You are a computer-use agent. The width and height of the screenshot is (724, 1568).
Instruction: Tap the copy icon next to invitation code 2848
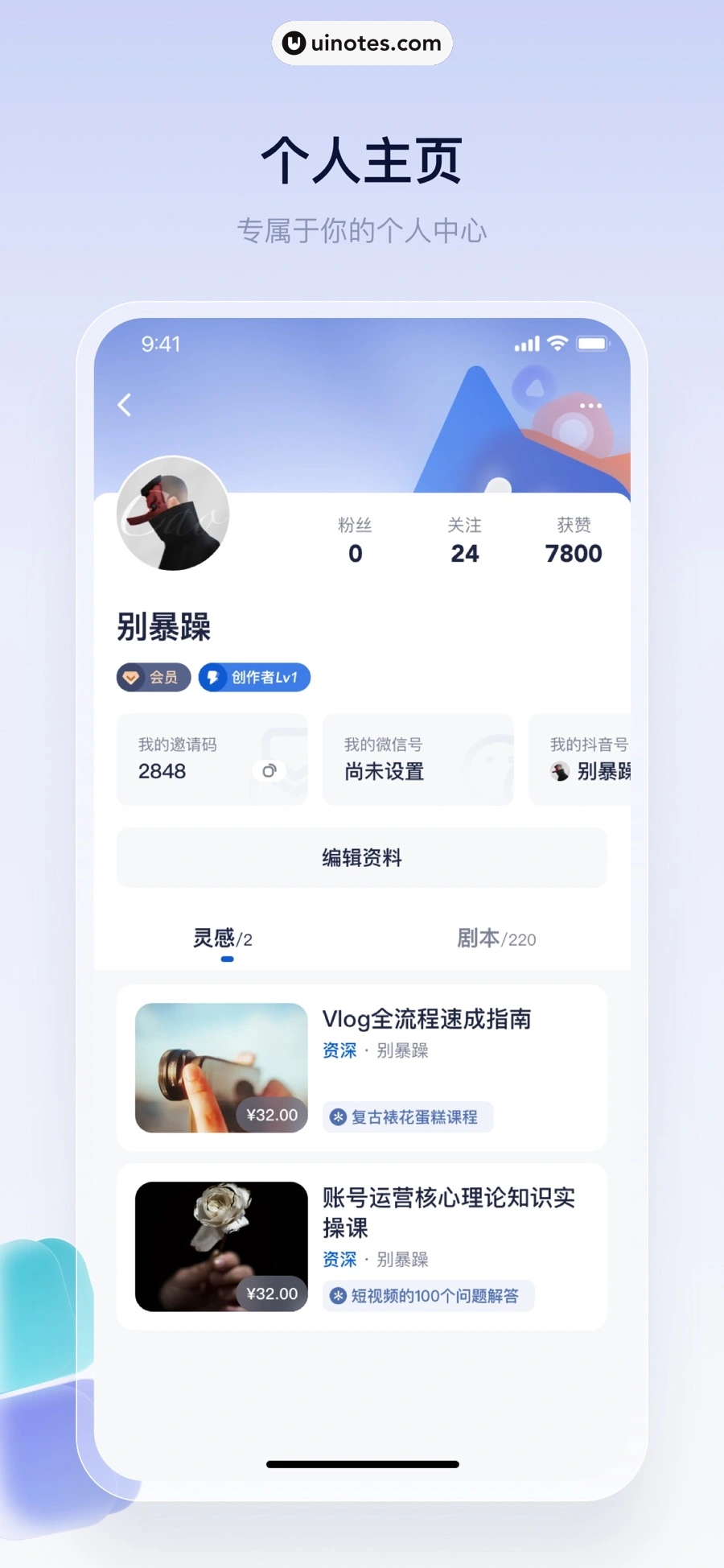click(x=269, y=771)
